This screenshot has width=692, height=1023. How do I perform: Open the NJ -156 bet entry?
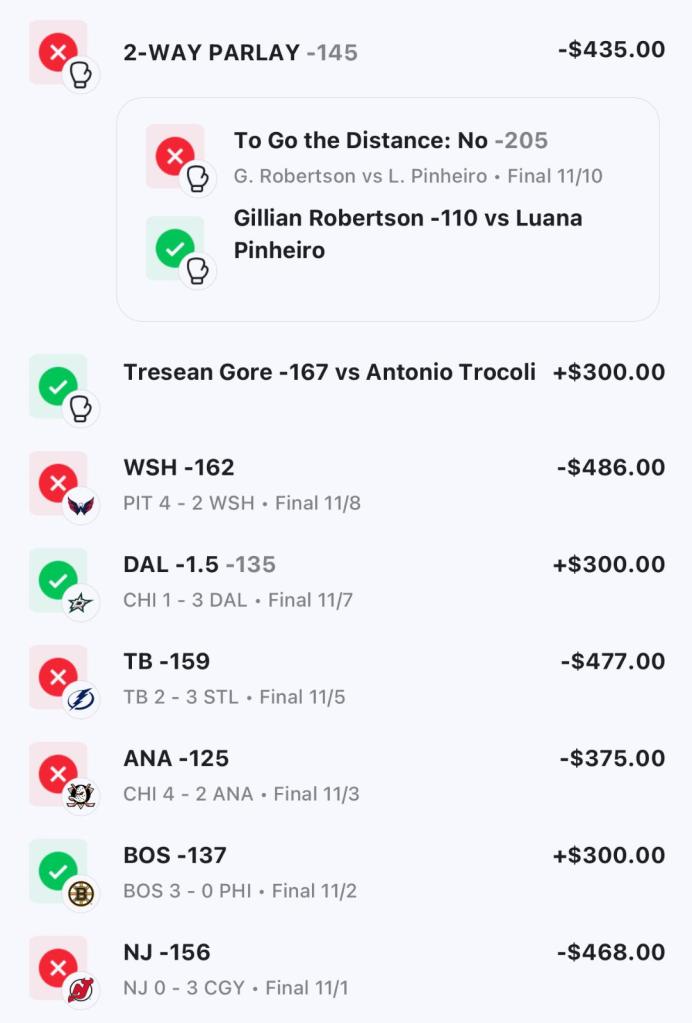[167, 953]
